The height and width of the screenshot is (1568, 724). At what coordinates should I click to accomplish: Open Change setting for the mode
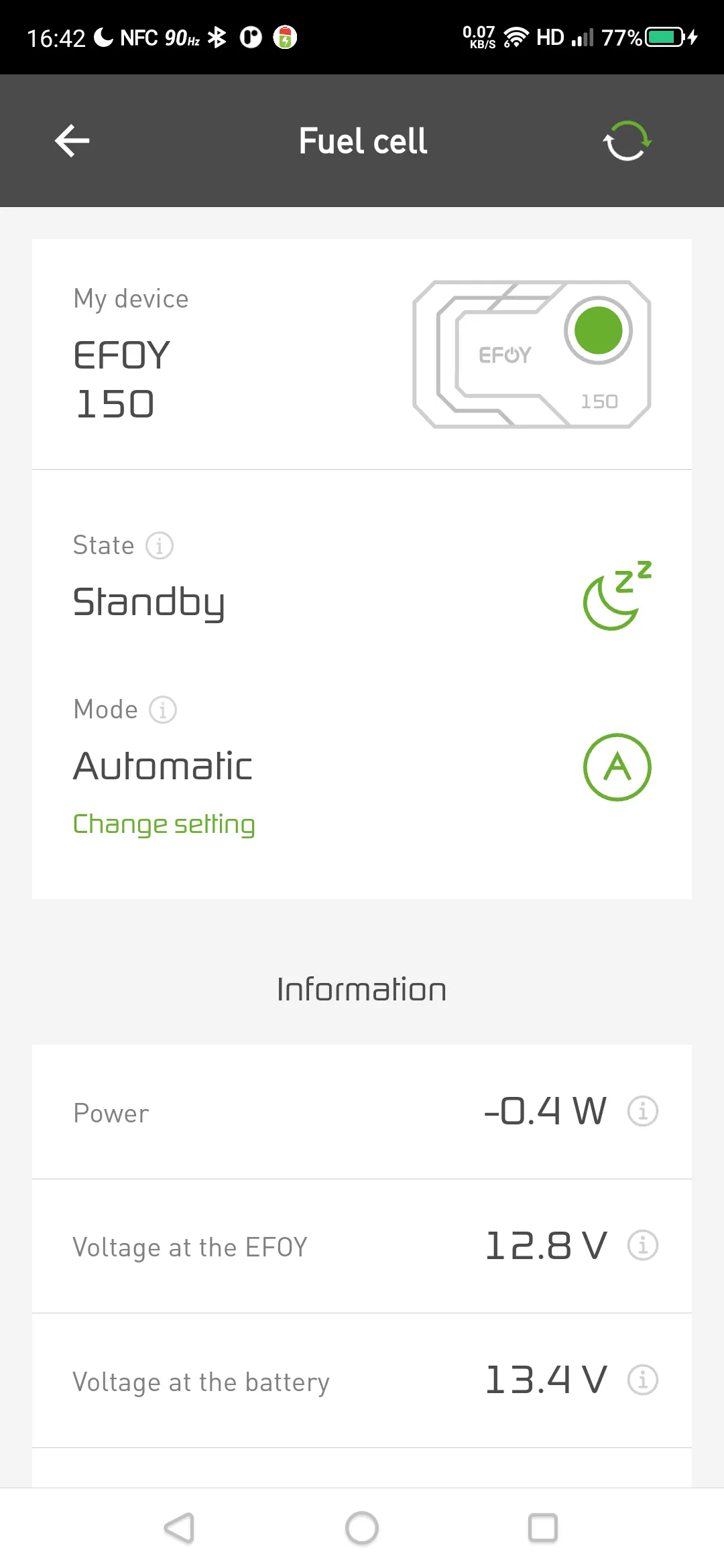coord(164,824)
